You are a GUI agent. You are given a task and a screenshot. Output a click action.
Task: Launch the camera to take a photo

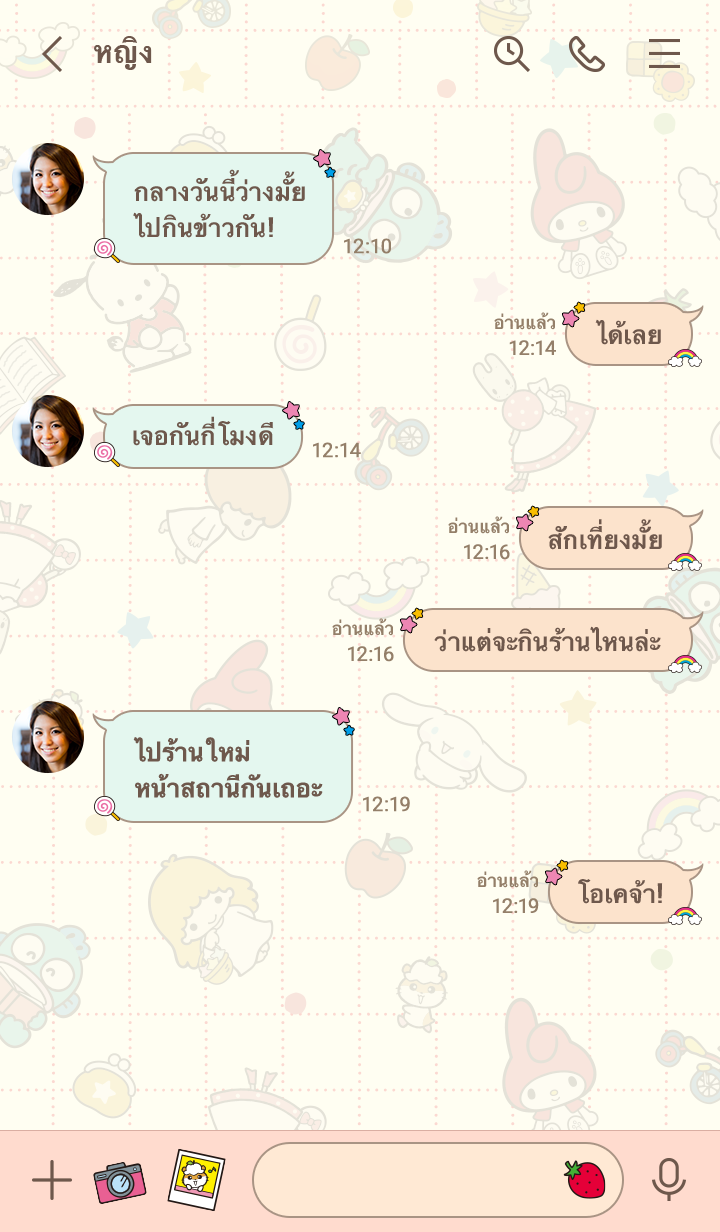tap(119, 1181)
